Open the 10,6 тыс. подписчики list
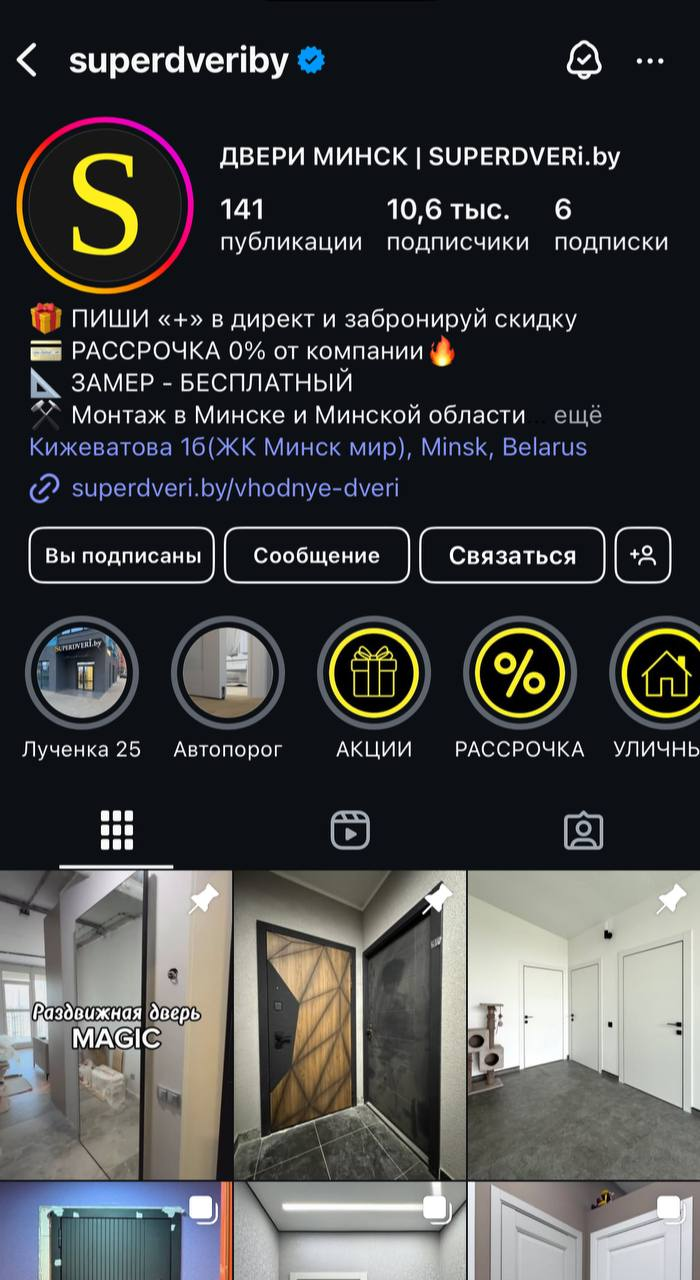Image resolution: width=700 pixels, height=1280 pixels. coord(457,225)
